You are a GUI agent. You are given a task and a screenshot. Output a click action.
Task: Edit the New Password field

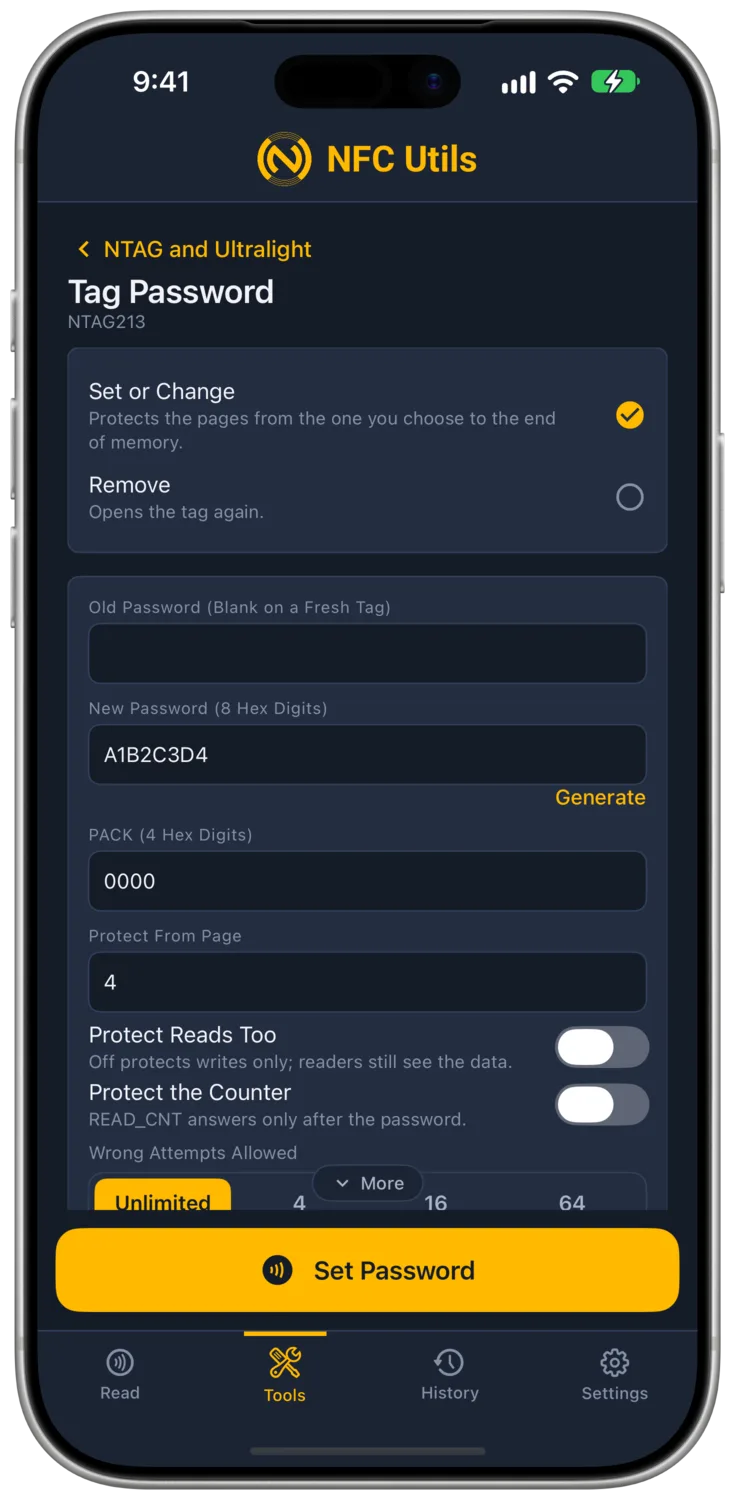[367, 755]
